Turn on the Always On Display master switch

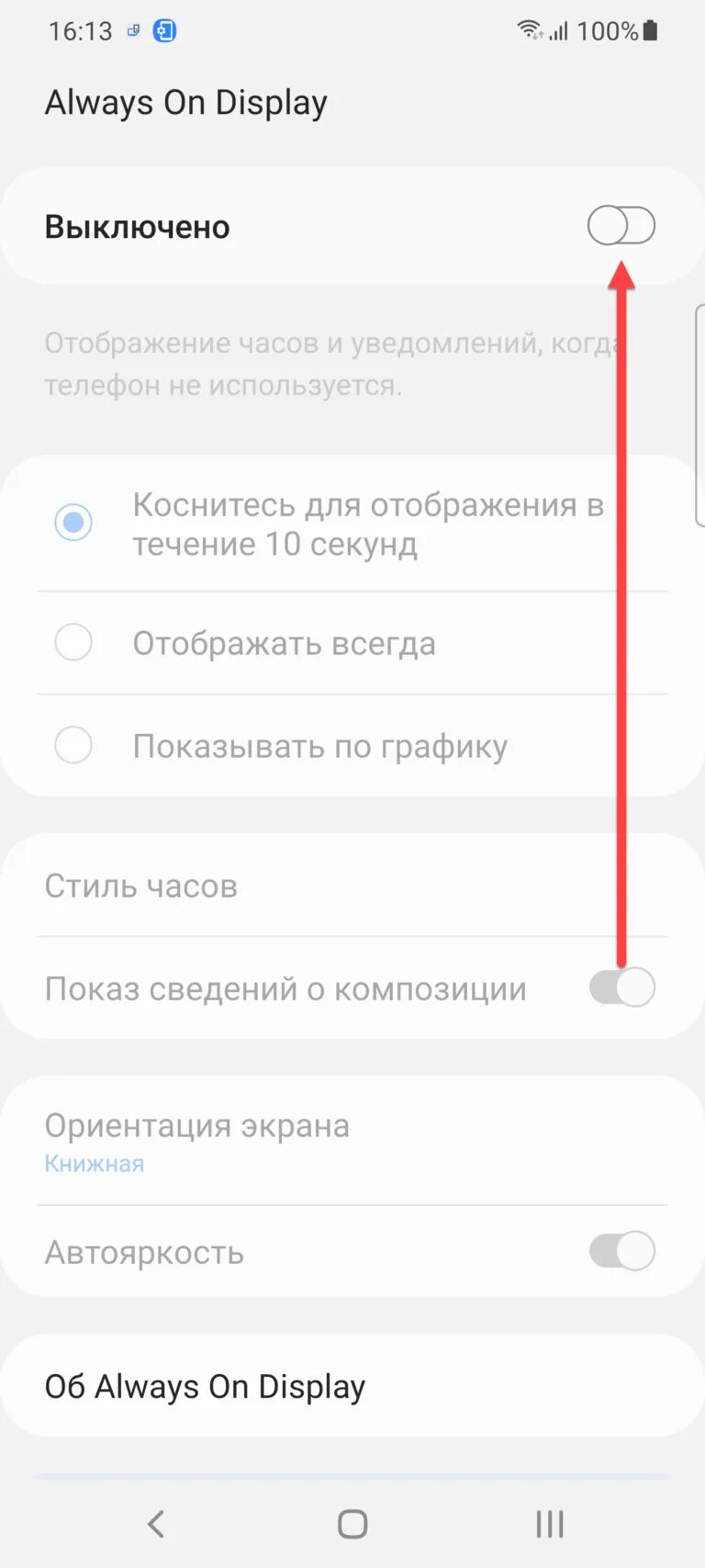click(x=621, y=226)
